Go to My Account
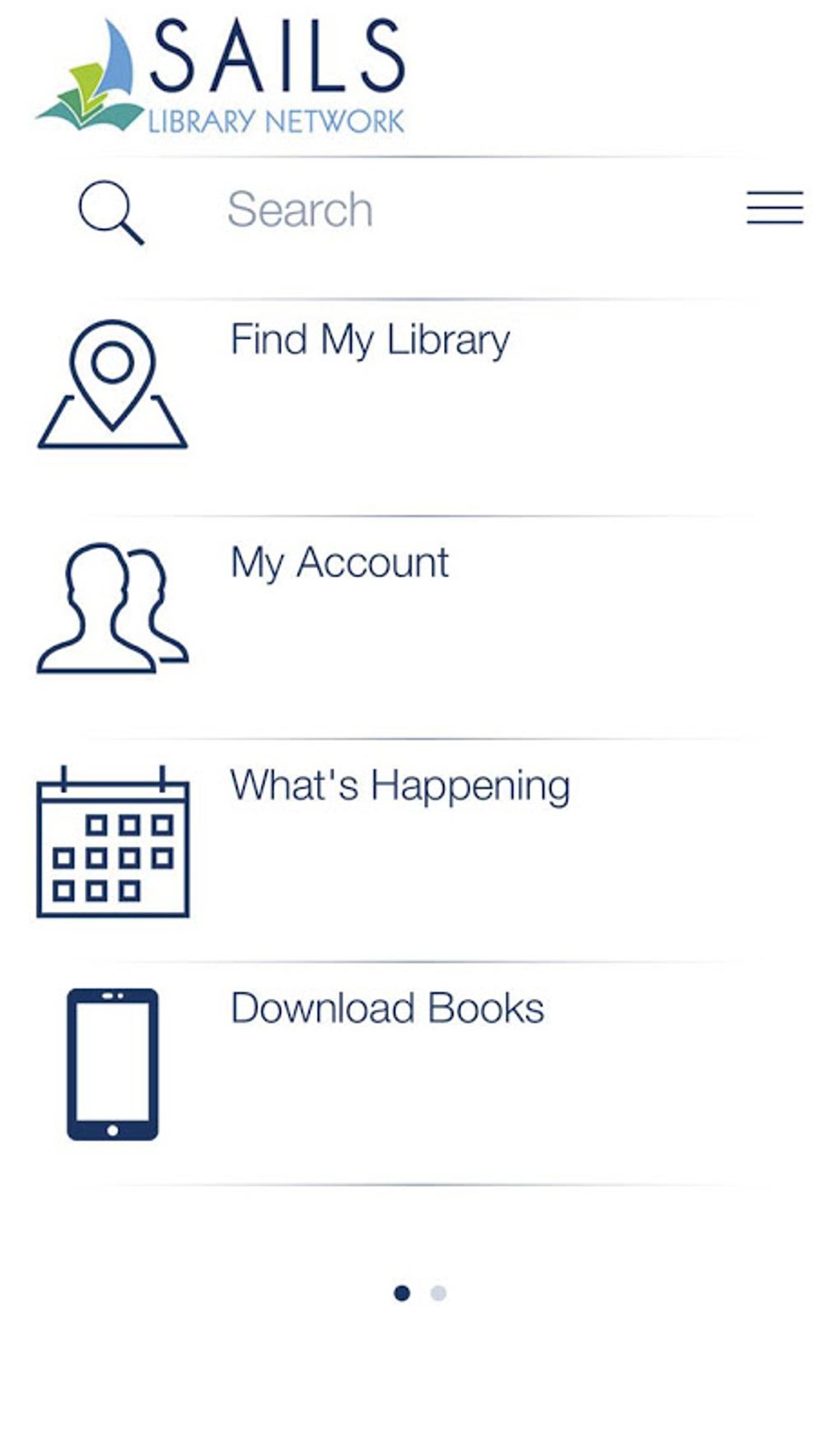The height and width of the screenshot is (1451, 840). [x=339, y=563]
